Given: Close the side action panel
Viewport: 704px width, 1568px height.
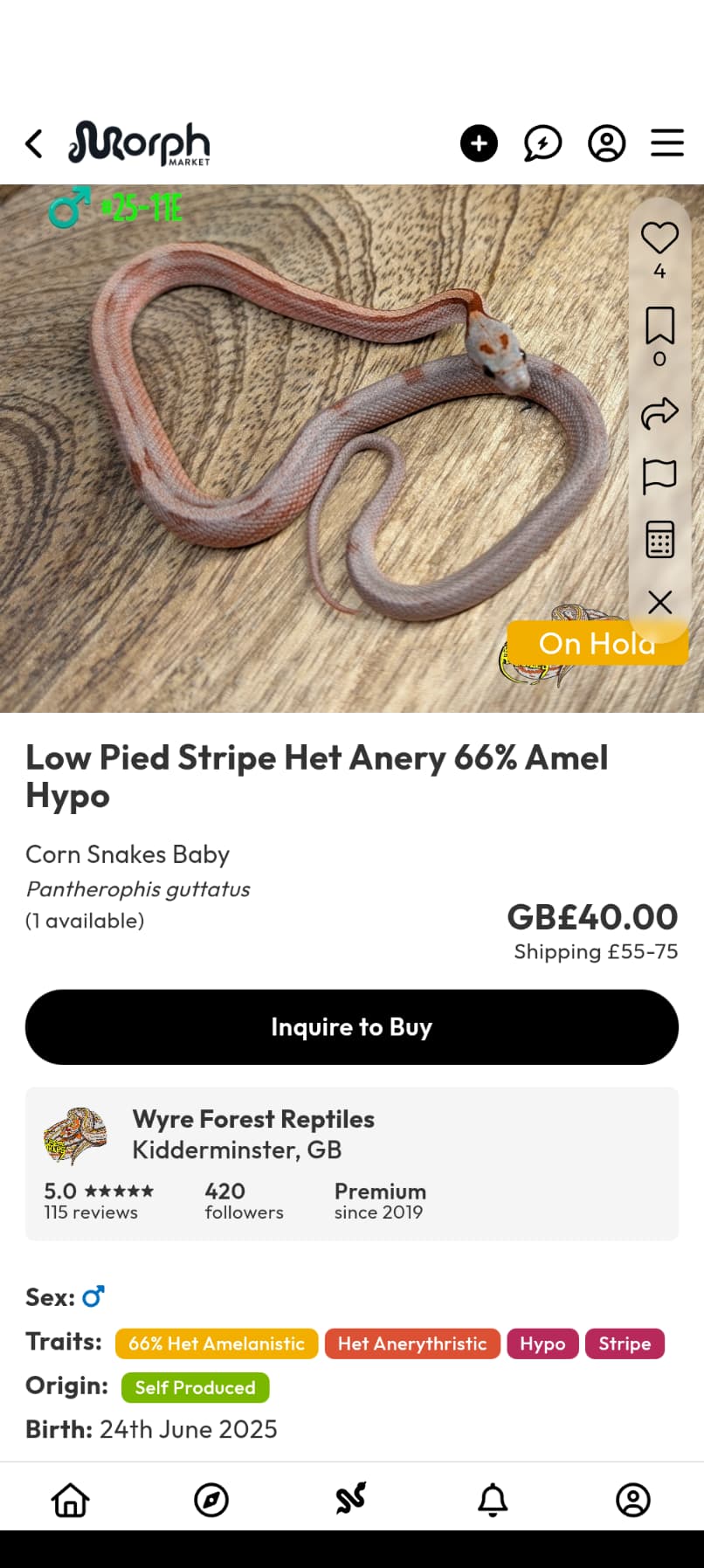Looking at the screenshot, I should pos(659,602).
